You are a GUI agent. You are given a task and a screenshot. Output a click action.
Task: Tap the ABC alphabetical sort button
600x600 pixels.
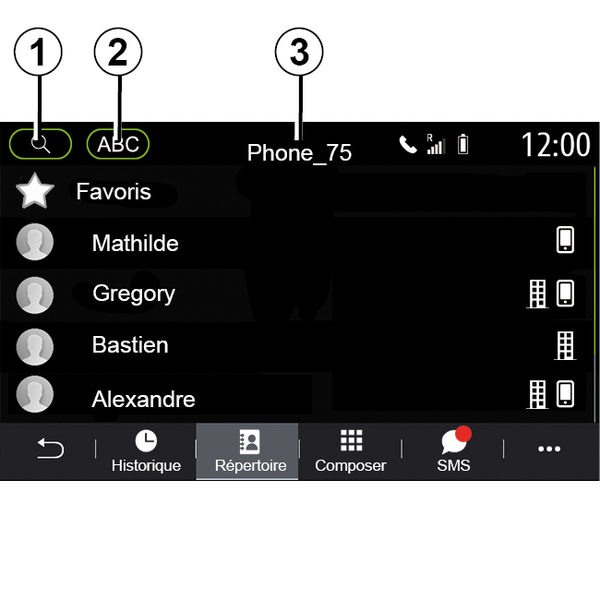tap(118, 144)
